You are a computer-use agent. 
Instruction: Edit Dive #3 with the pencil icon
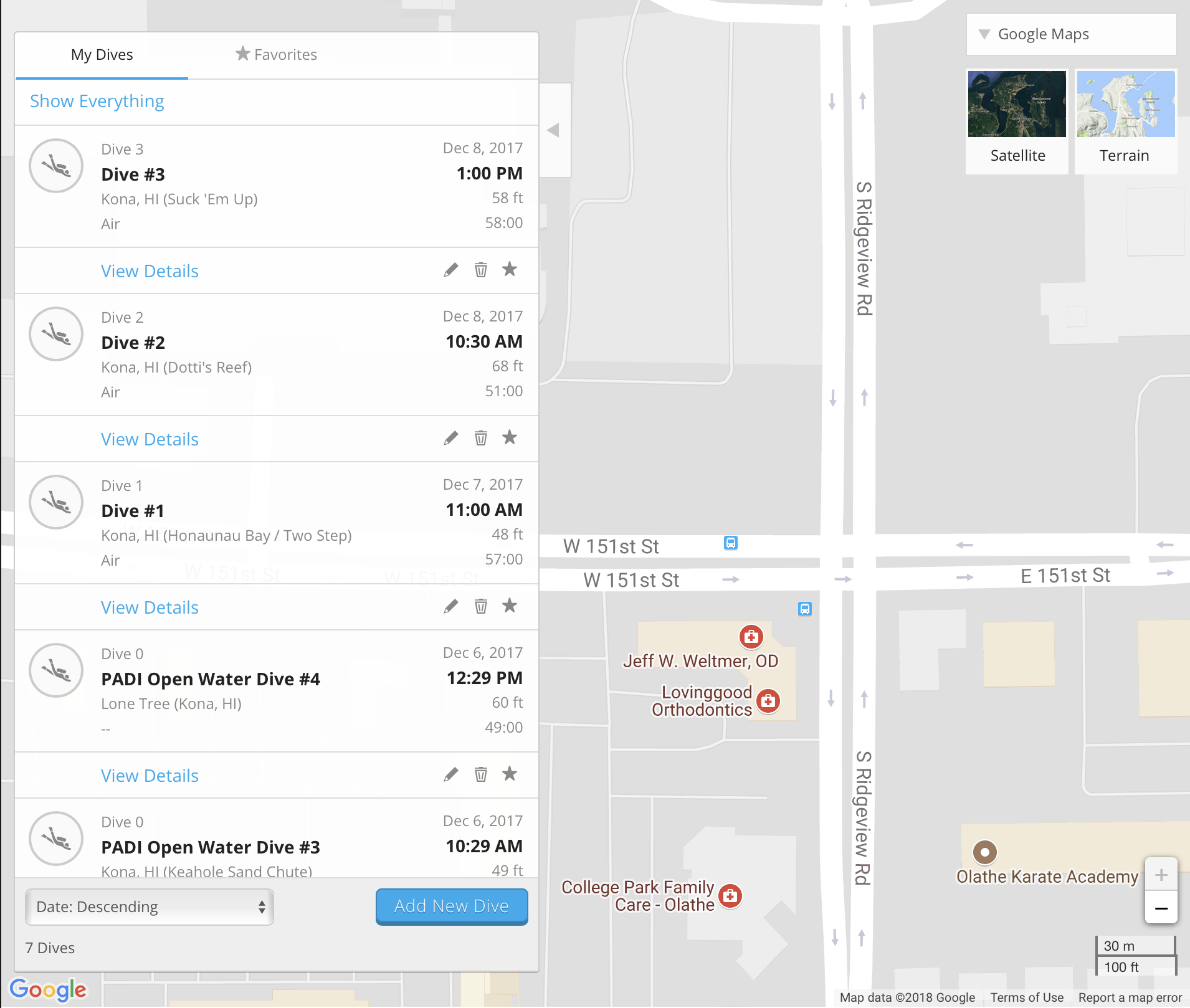click(450, 270)
